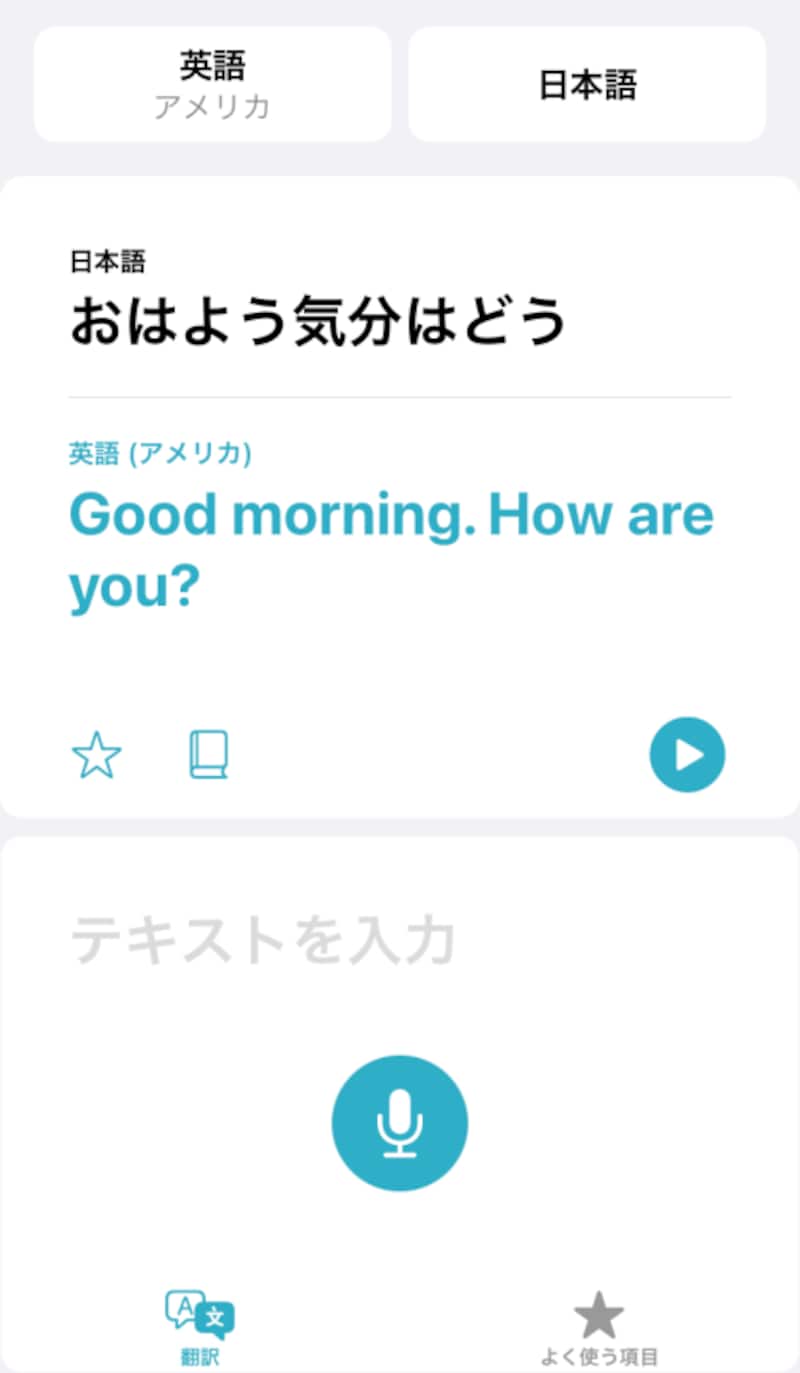This screenshot has width=800, height=1373.
Task: Toggle favorite status of the current phrase
Action: 96,755
